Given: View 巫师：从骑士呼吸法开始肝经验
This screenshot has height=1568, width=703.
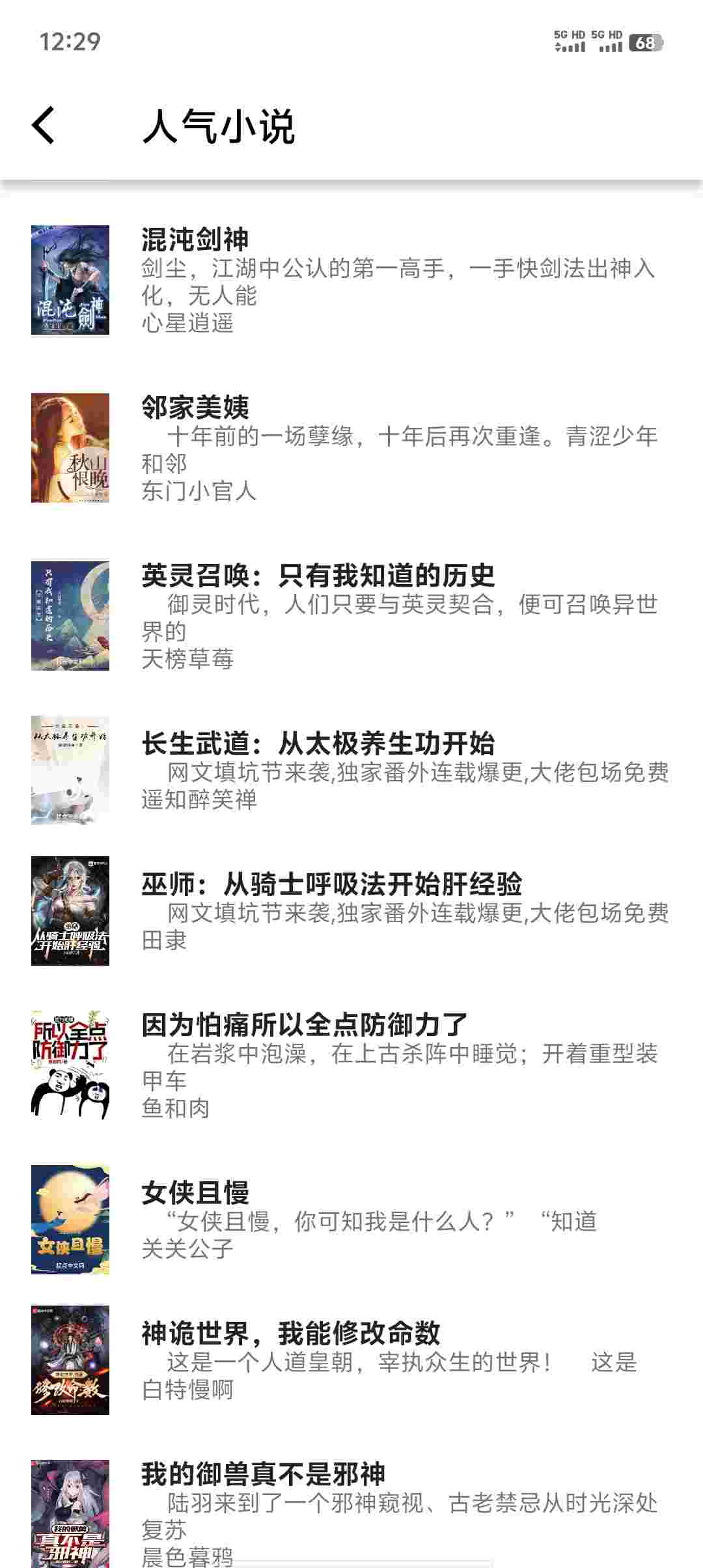Looking at the screenshot, I should [332, 884].
